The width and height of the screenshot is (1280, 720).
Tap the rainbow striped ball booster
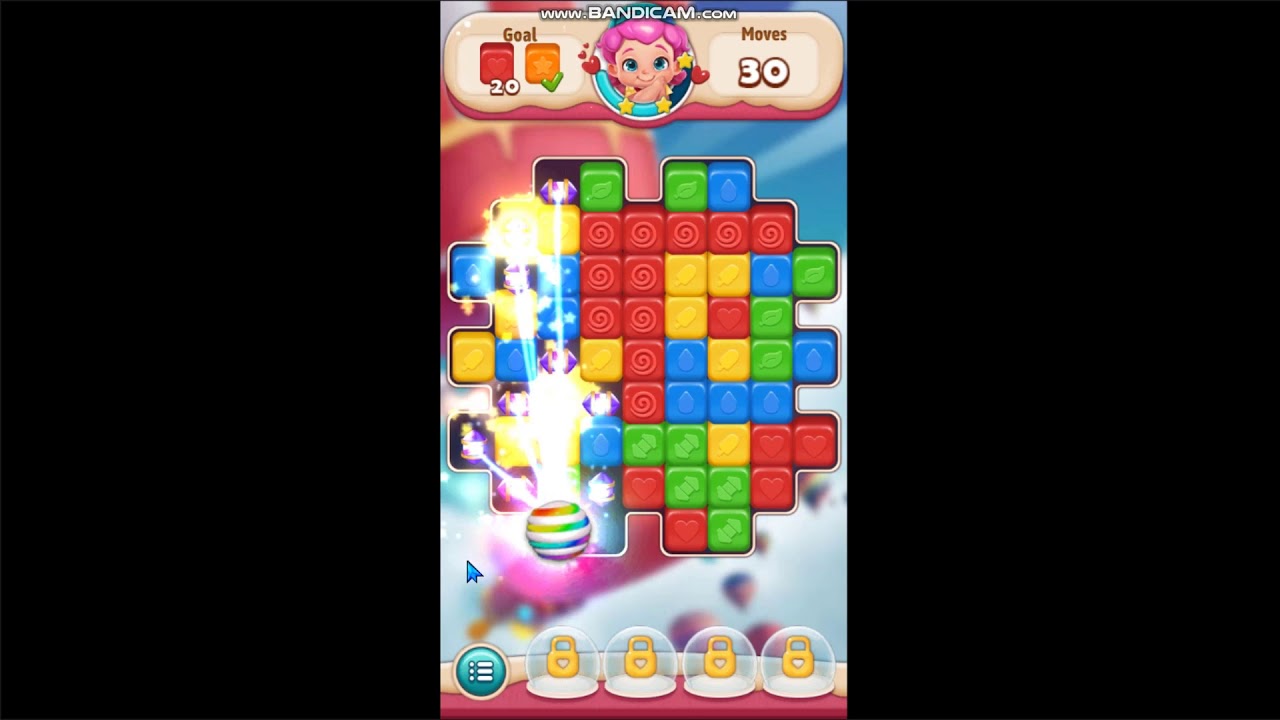(x=558, y=529)
